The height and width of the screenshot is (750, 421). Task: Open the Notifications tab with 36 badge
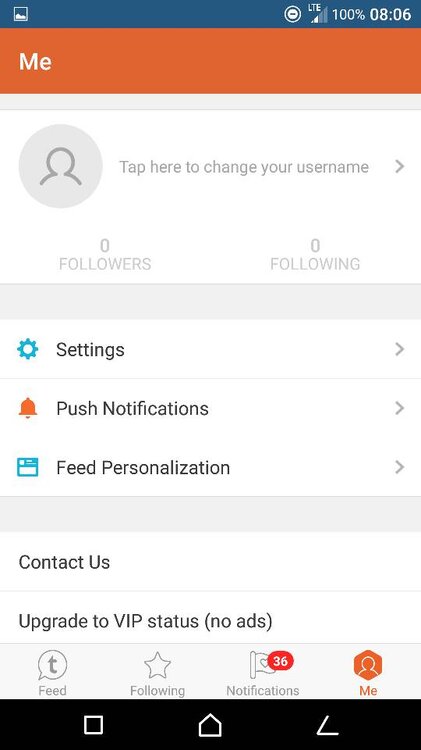(263, 672)
